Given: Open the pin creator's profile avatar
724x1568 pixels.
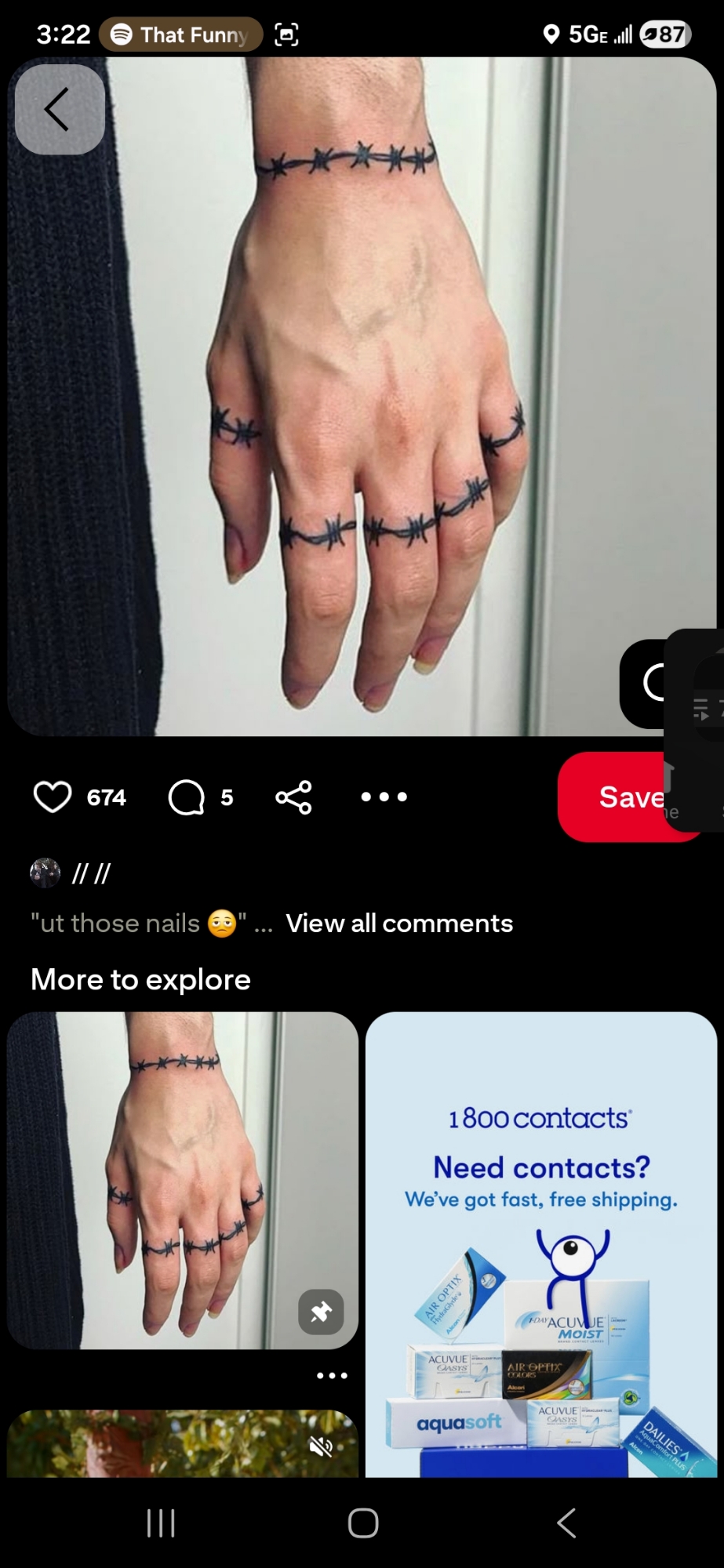Looking at the screenshot, I should (x=45, y=873).
